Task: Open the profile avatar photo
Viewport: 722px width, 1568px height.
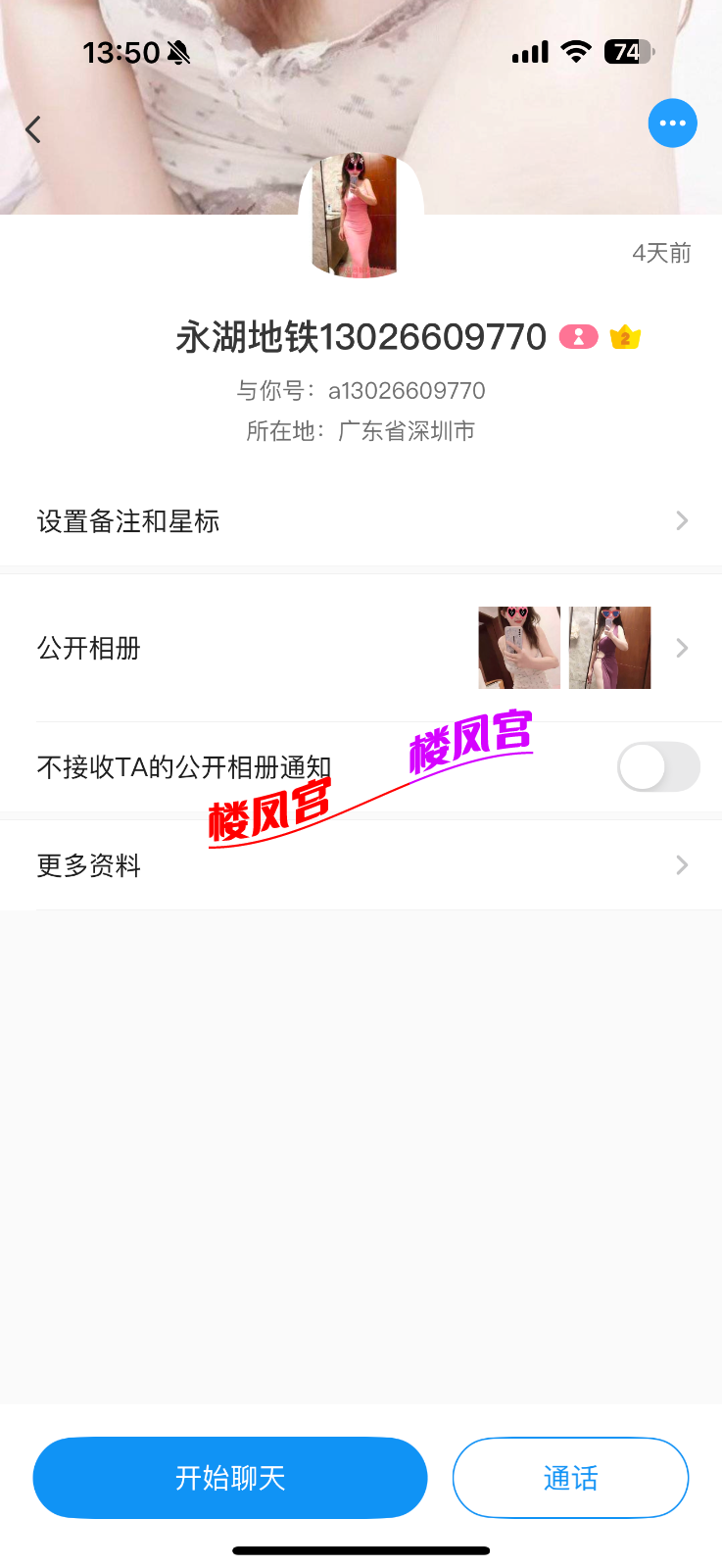Action: point(361,217)
